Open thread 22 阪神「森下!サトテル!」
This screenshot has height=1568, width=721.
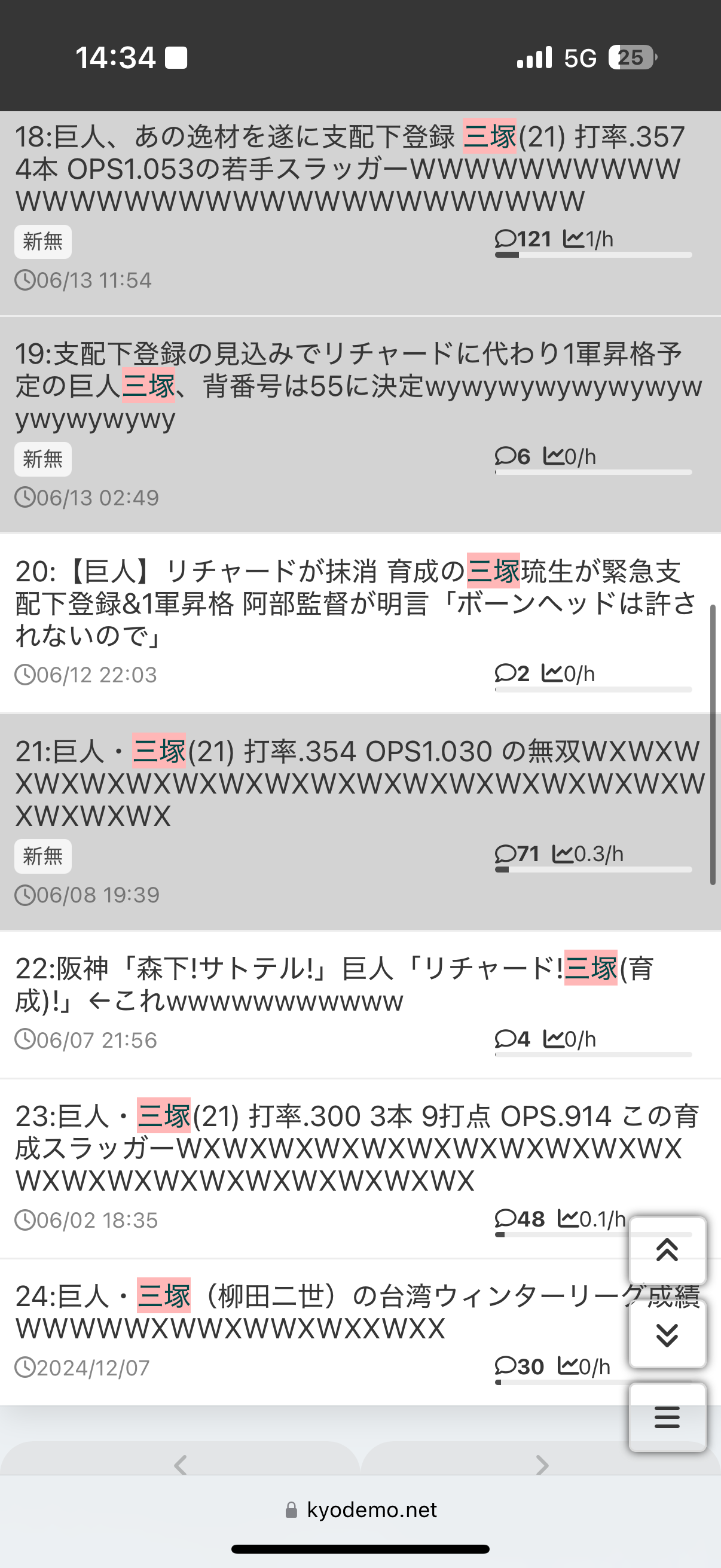(335, 984)
